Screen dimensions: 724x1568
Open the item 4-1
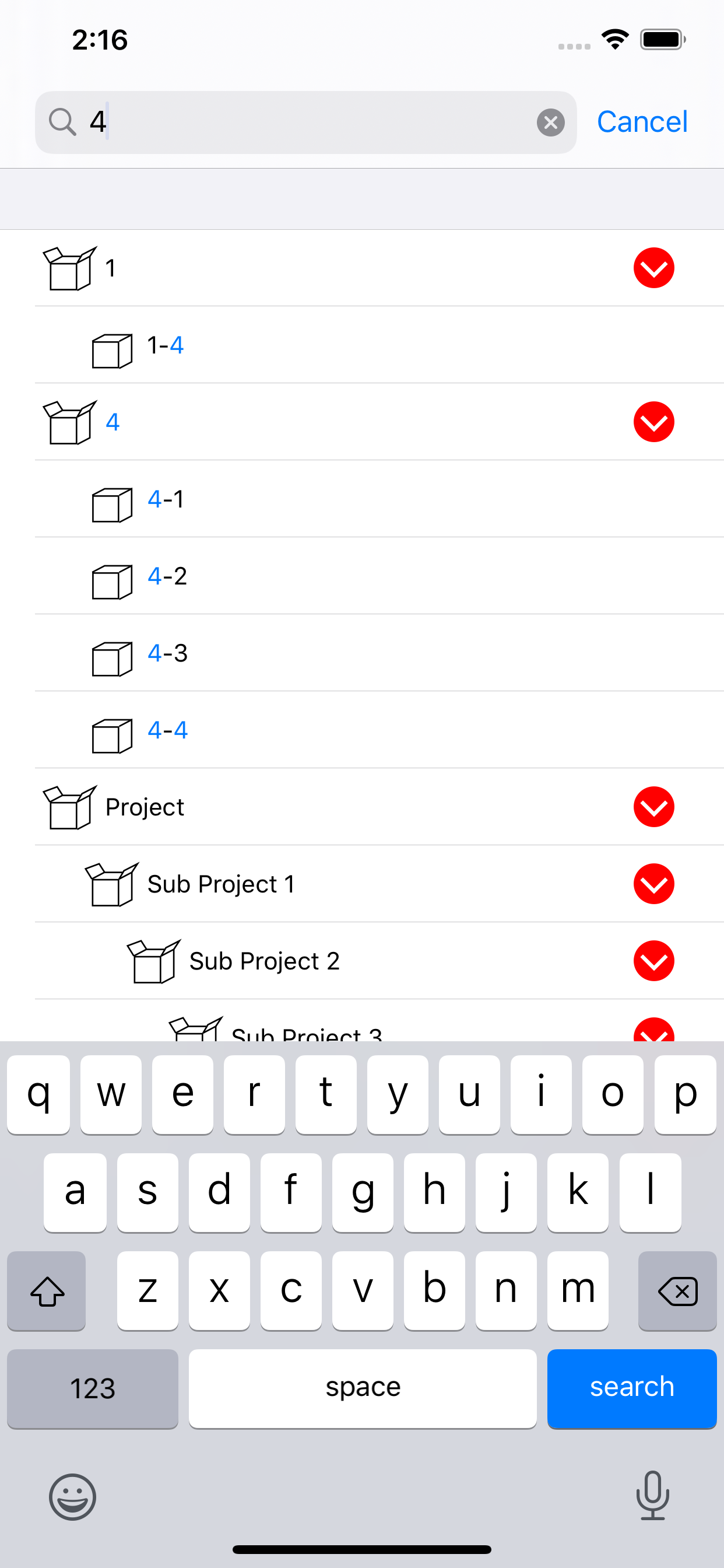[379, 499]
